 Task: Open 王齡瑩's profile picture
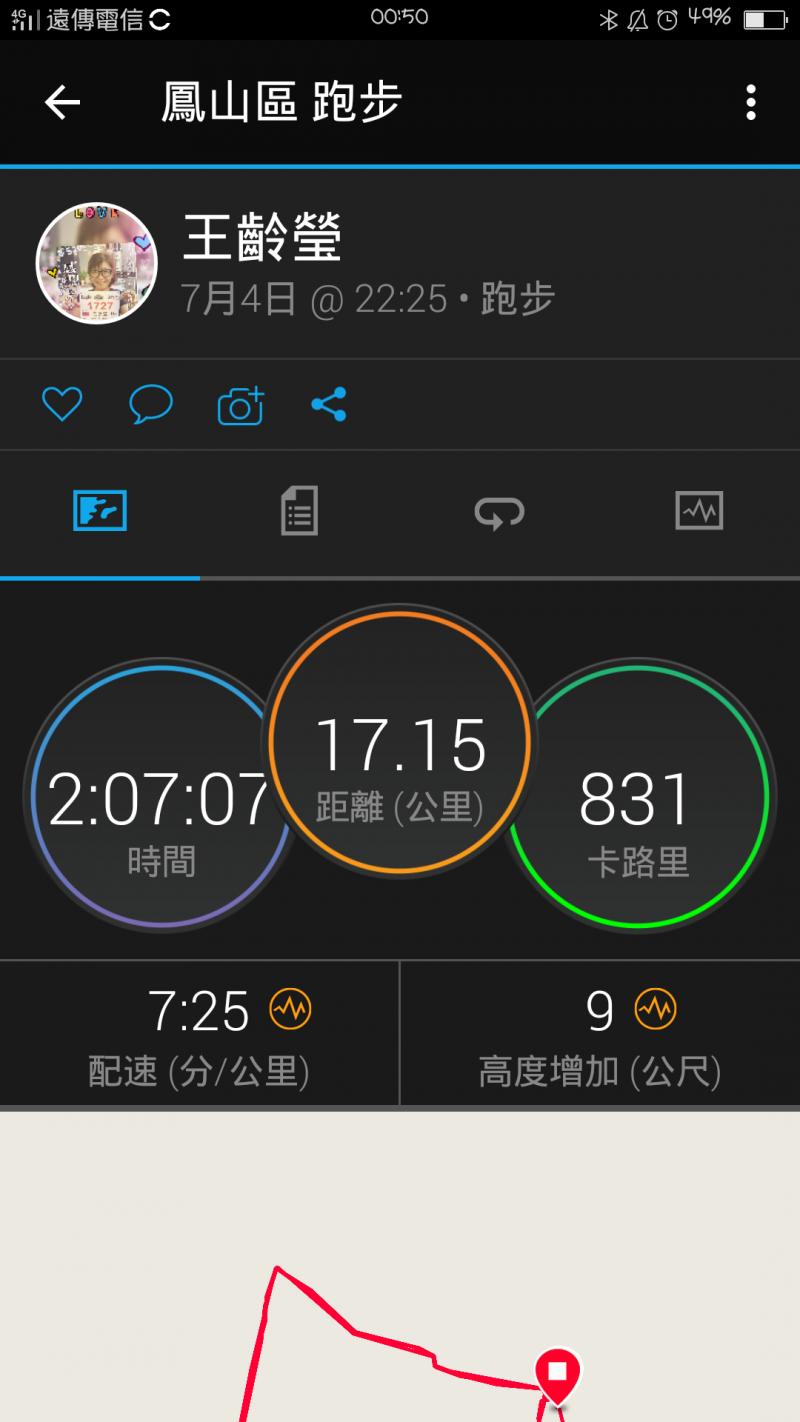pyautogui.click(x=97, y=263)
